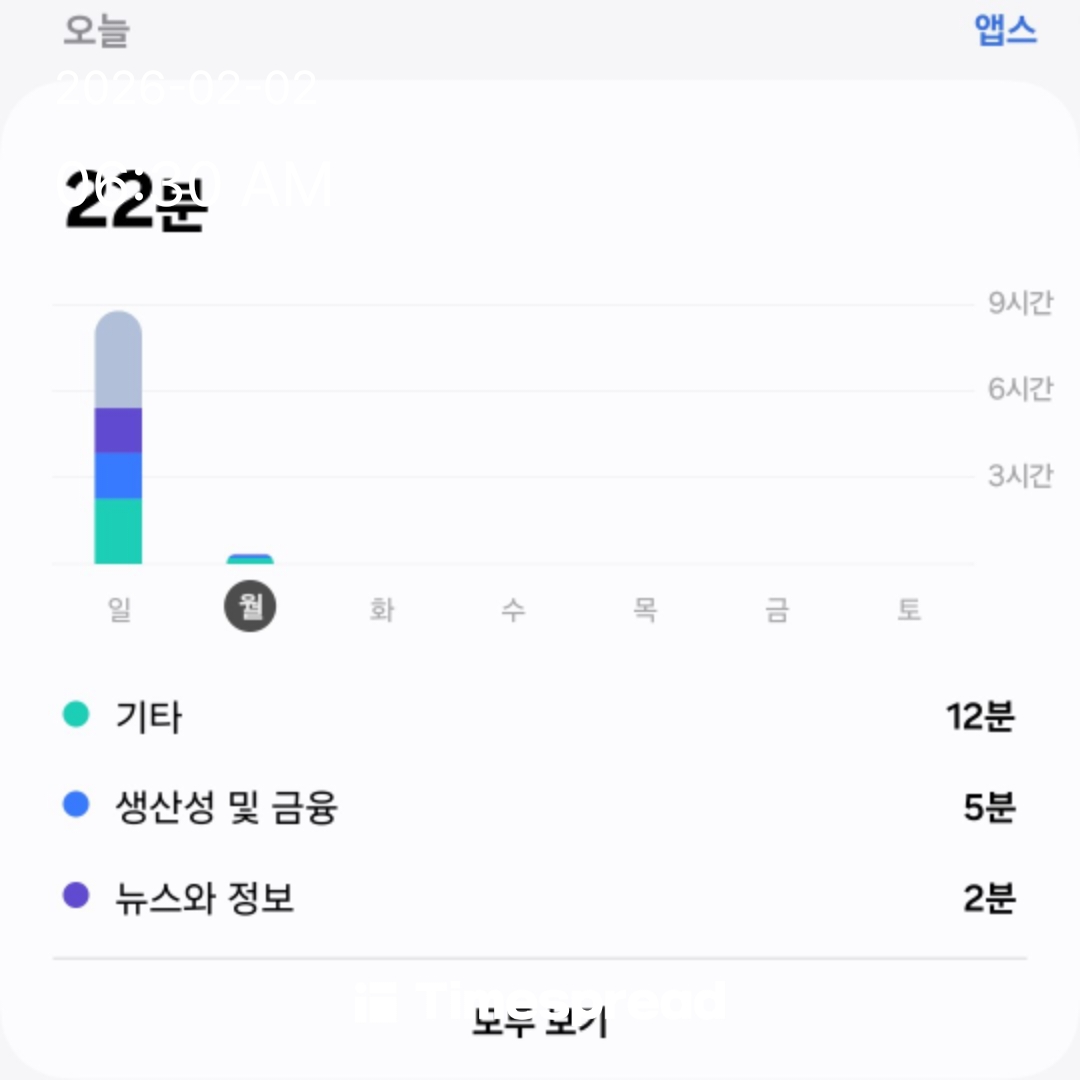Screen dimensions: 1080x1080
Task: Select 금 (Friday) on the chart
Action: tap(777, 609)
